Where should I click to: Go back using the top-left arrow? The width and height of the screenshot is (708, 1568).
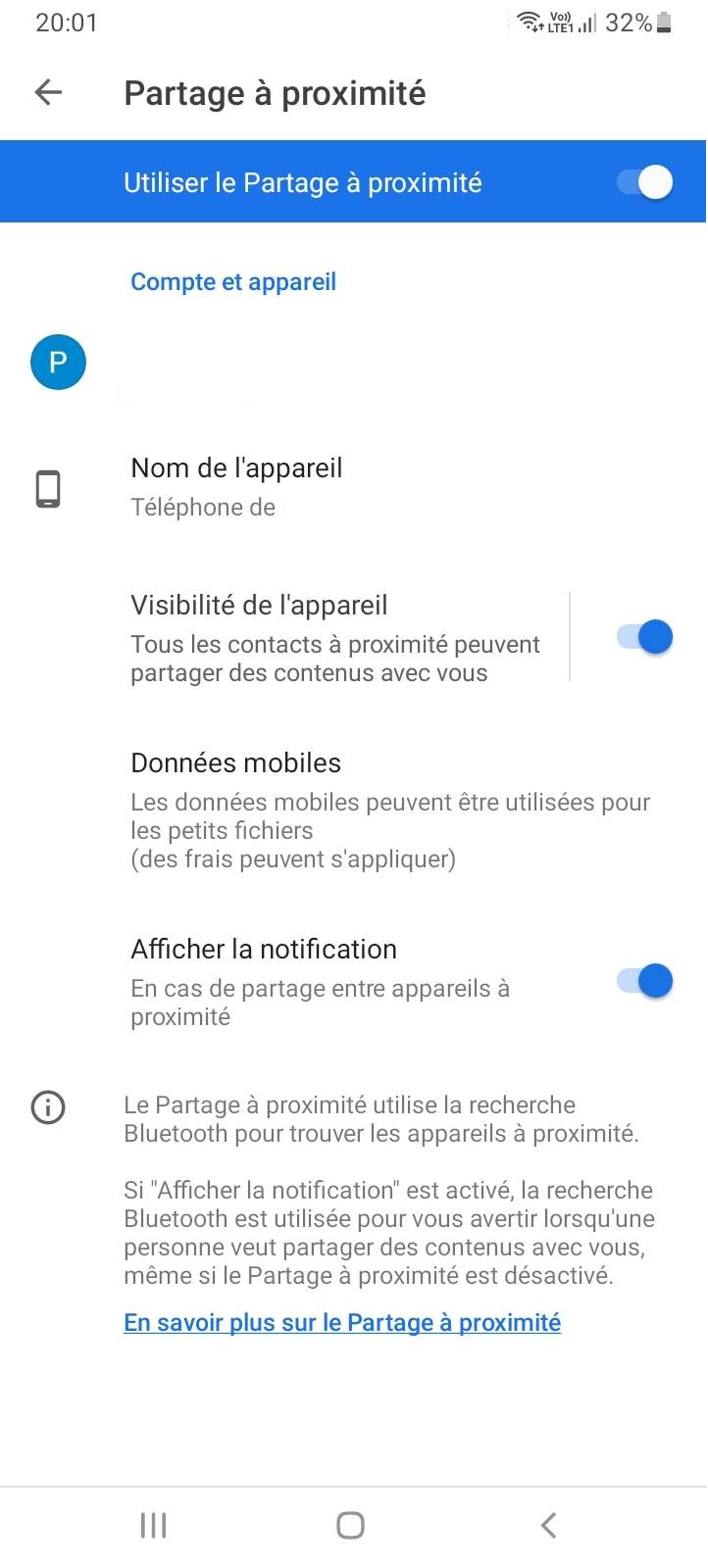click(48, 93)
